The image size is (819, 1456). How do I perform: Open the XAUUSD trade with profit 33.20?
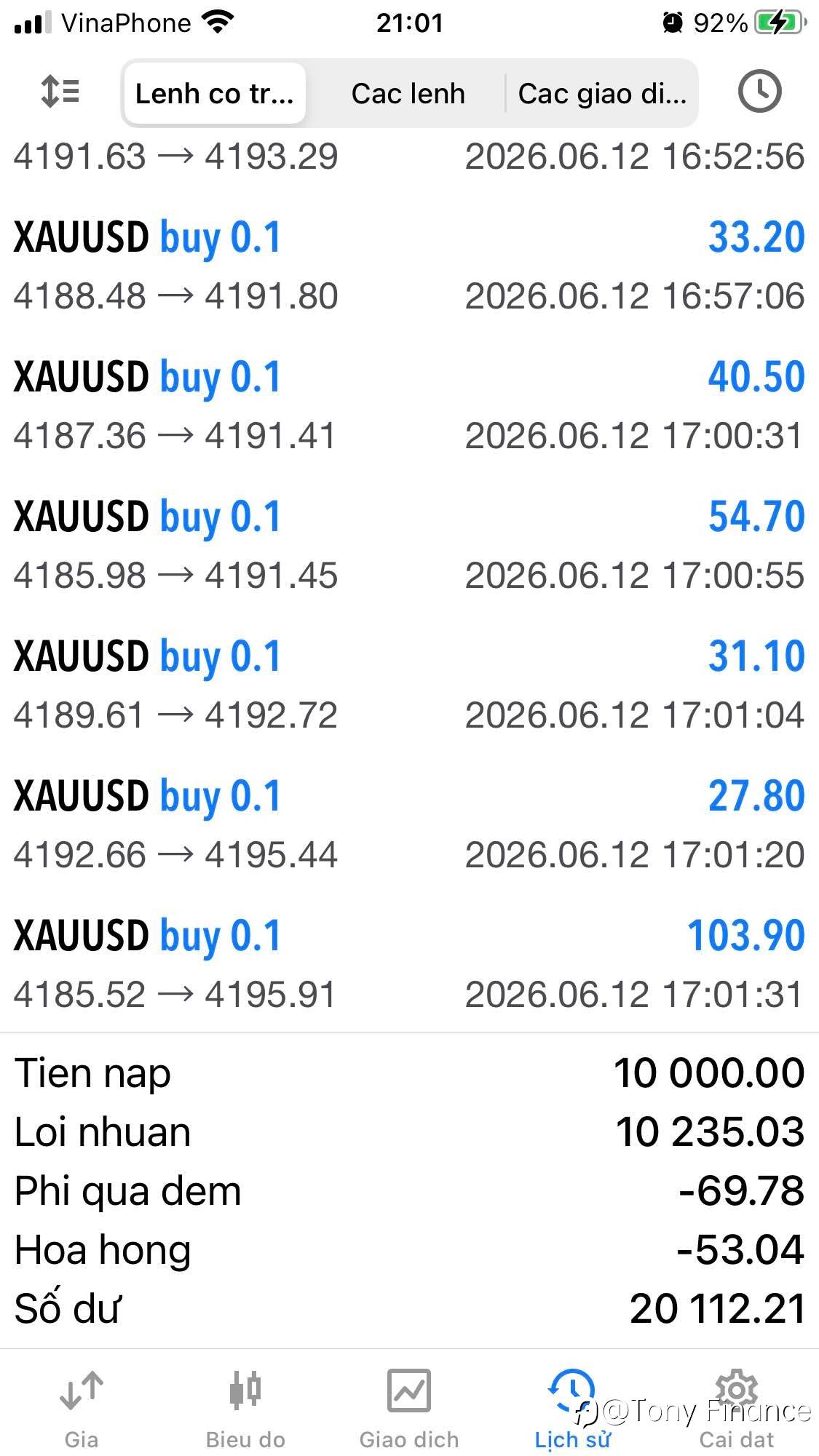(409, 266)
